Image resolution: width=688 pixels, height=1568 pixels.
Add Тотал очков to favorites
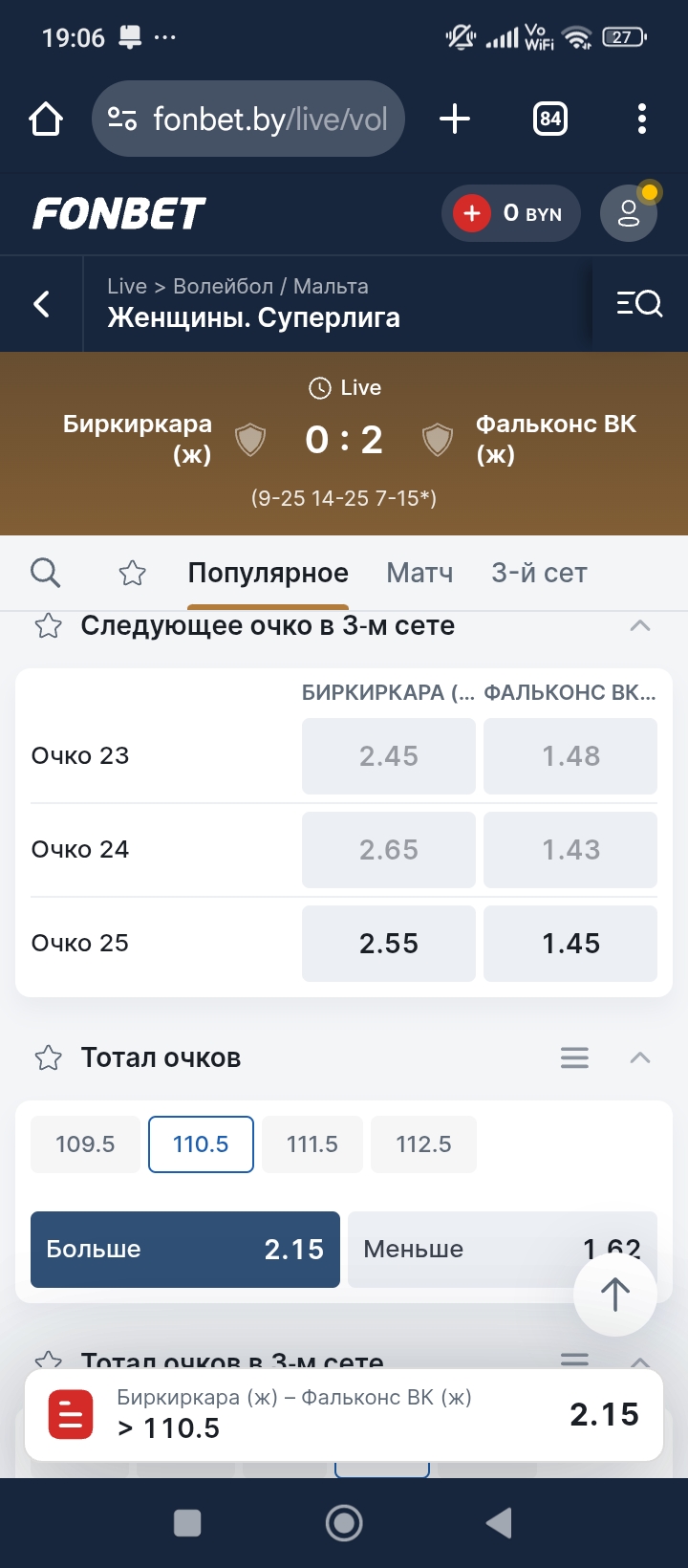[x=48, y=1058]
